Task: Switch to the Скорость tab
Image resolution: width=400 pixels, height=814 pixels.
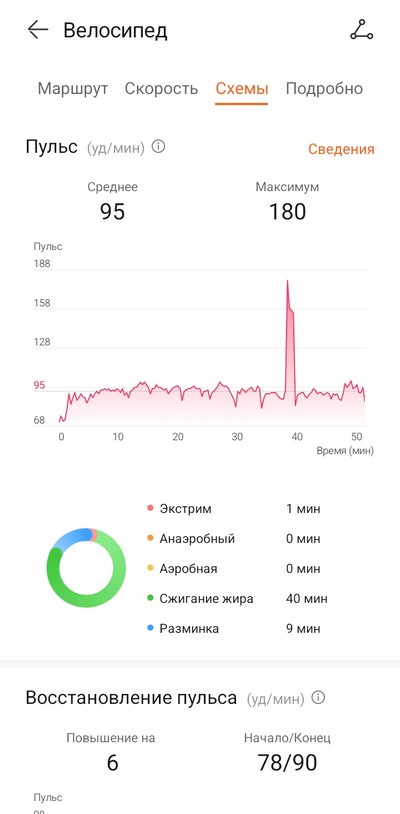Action: [x=161, y=89]
